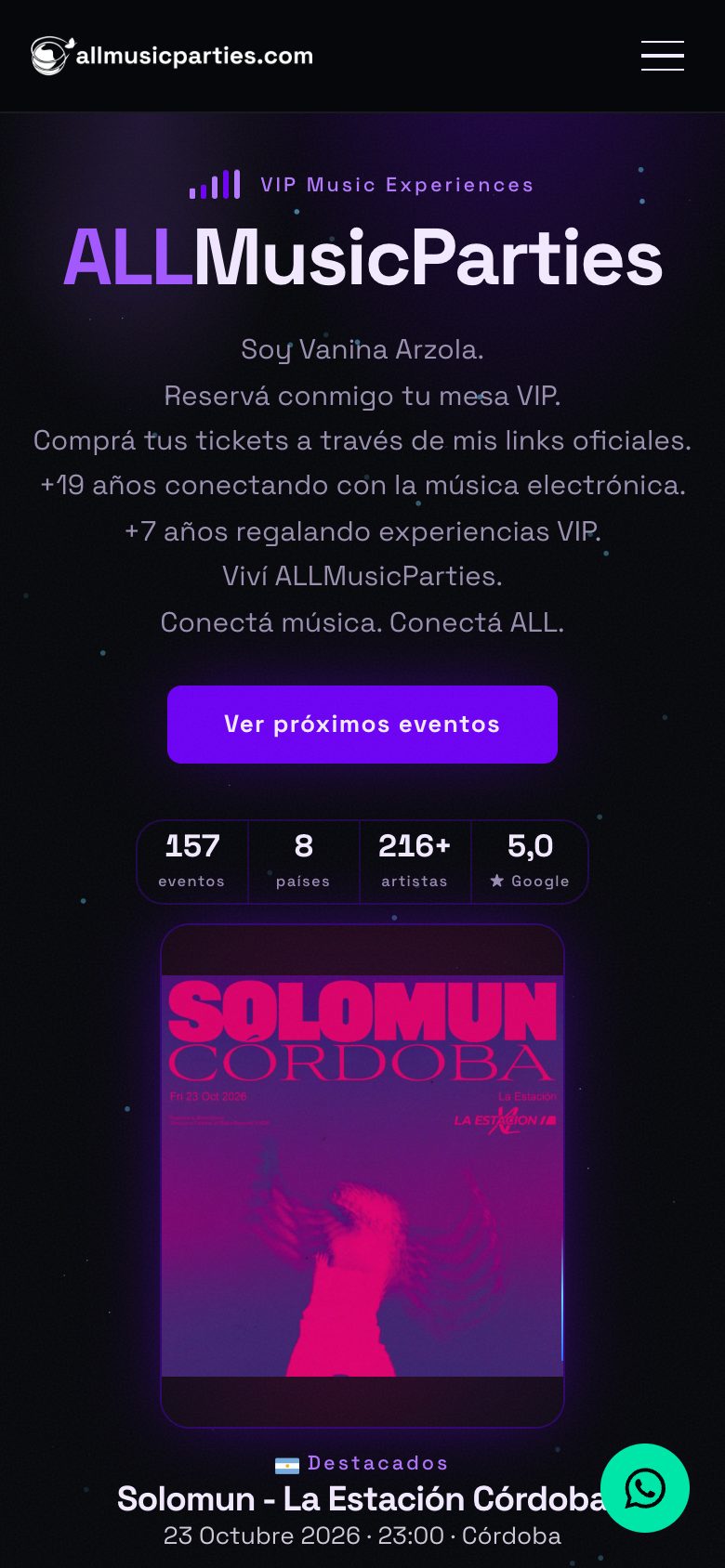Image resolution: width=725 pixels, height=1568 pixels.
Task: Tap the allmusicparties.com logo link
Action: pos(172,56)
